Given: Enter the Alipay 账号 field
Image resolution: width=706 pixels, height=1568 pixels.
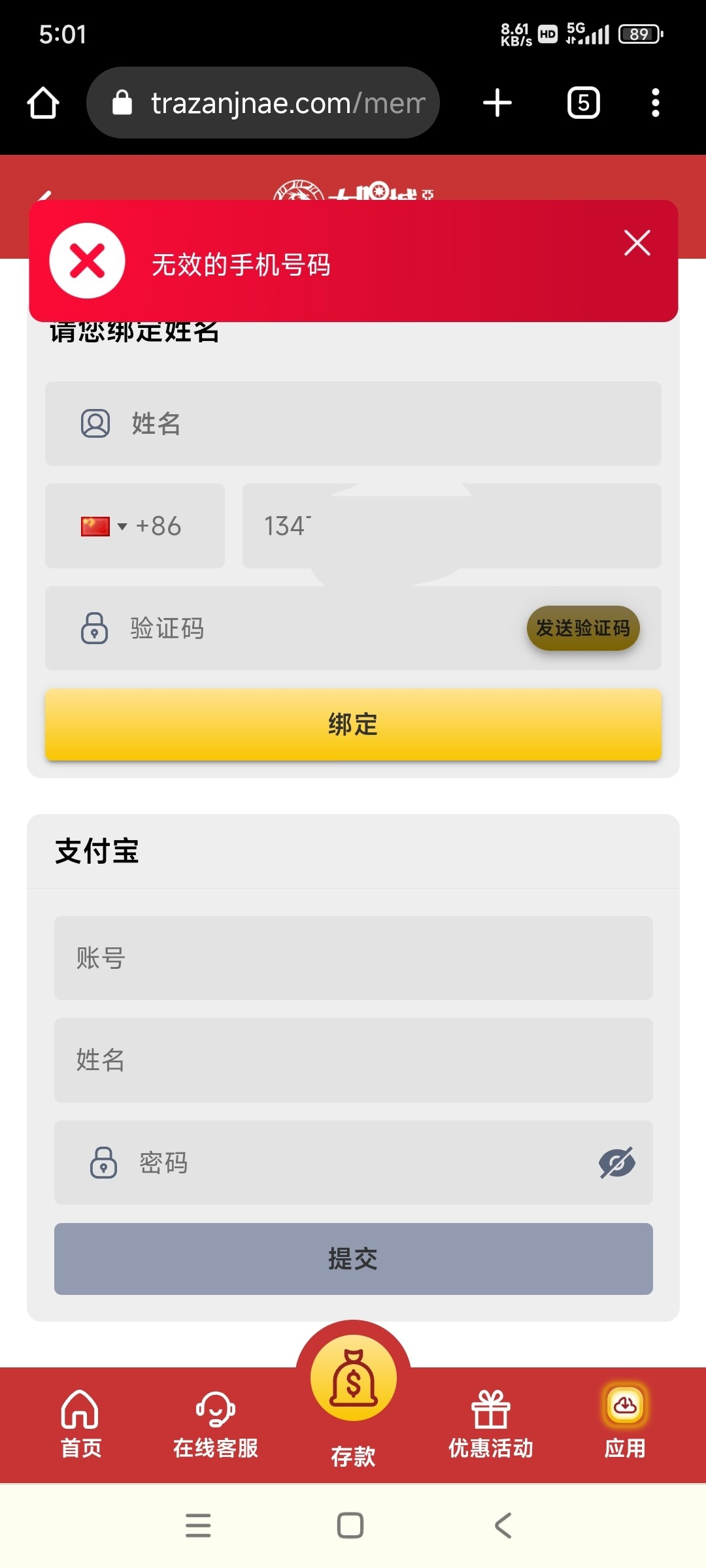Looking at the screenshot, I should (353, 958).
